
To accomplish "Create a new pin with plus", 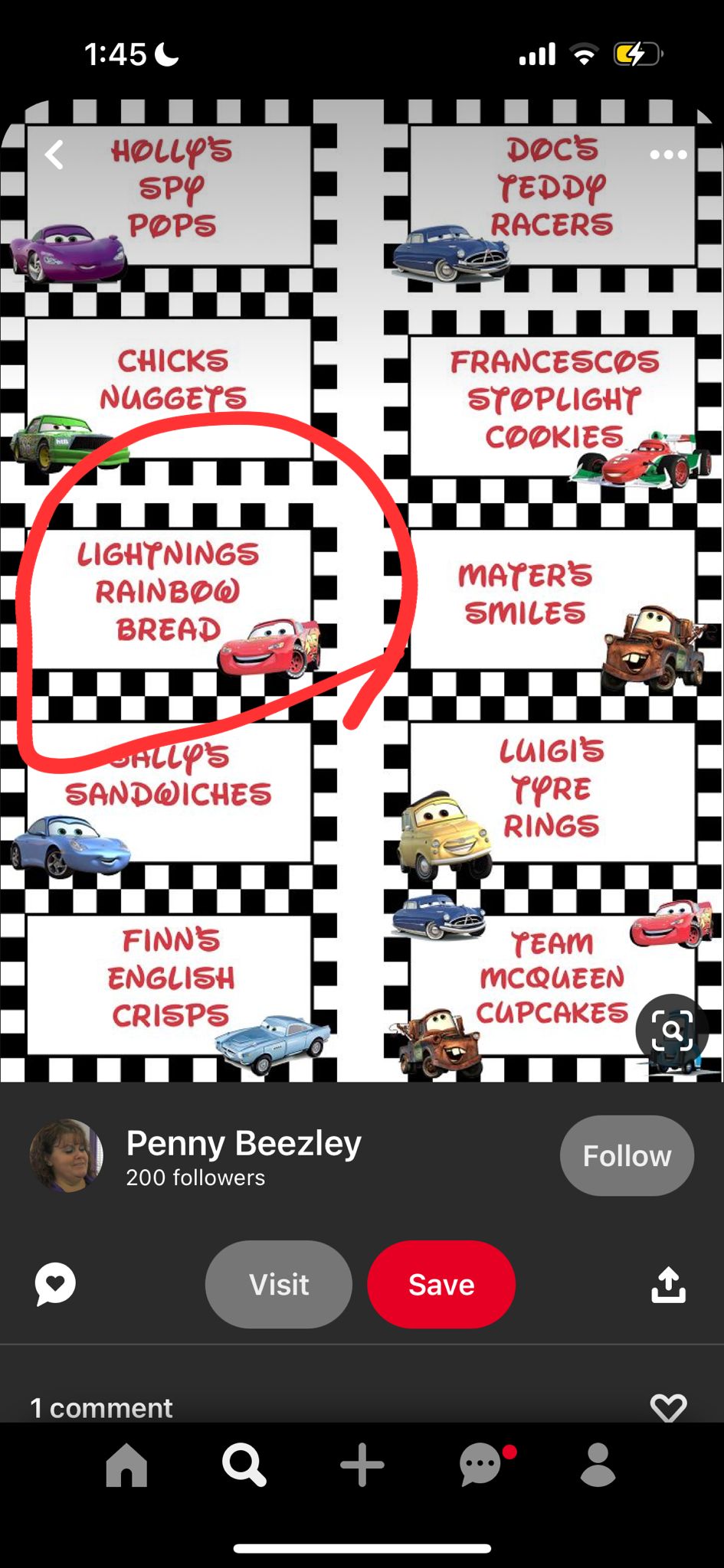I will coord(362,1465).
